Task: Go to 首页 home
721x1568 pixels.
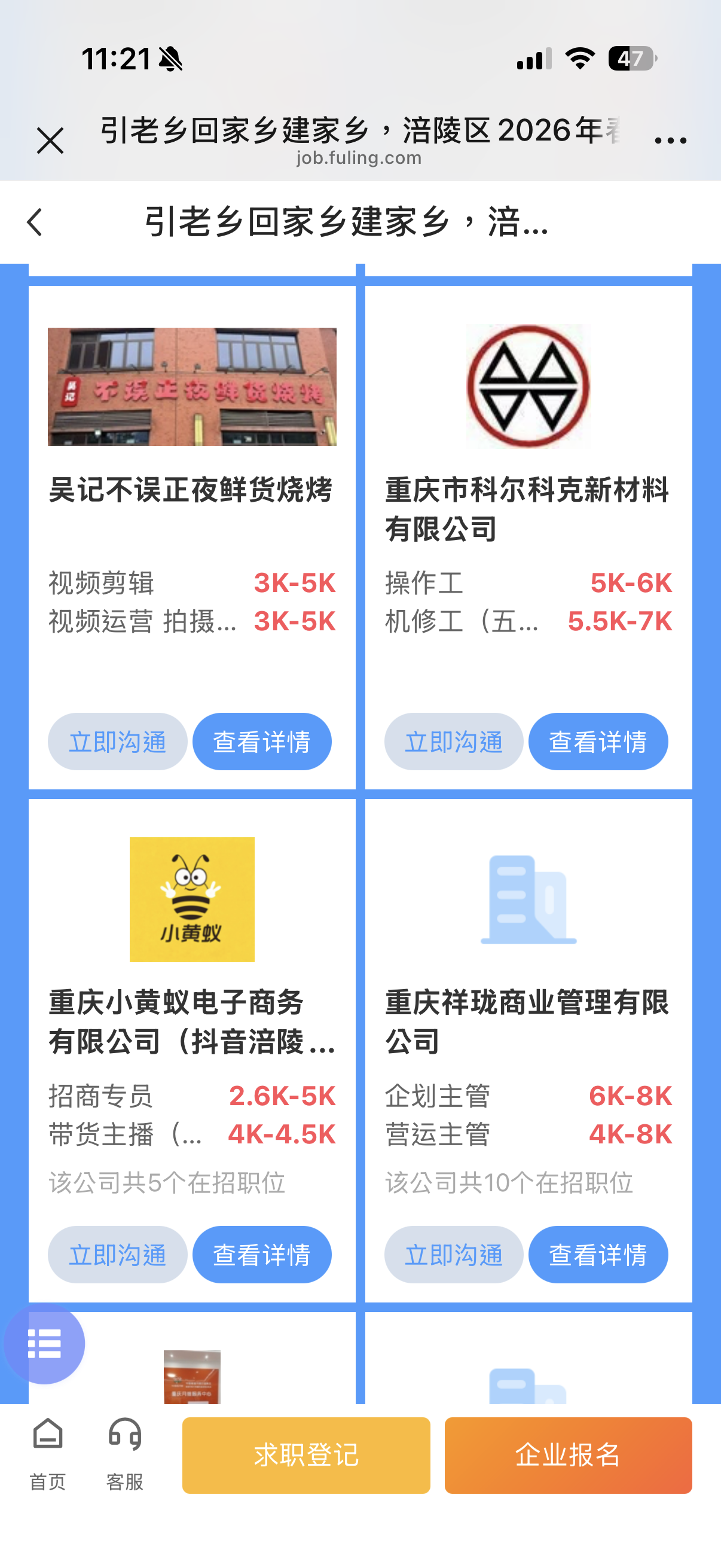Action: [x=47, y=1454]
